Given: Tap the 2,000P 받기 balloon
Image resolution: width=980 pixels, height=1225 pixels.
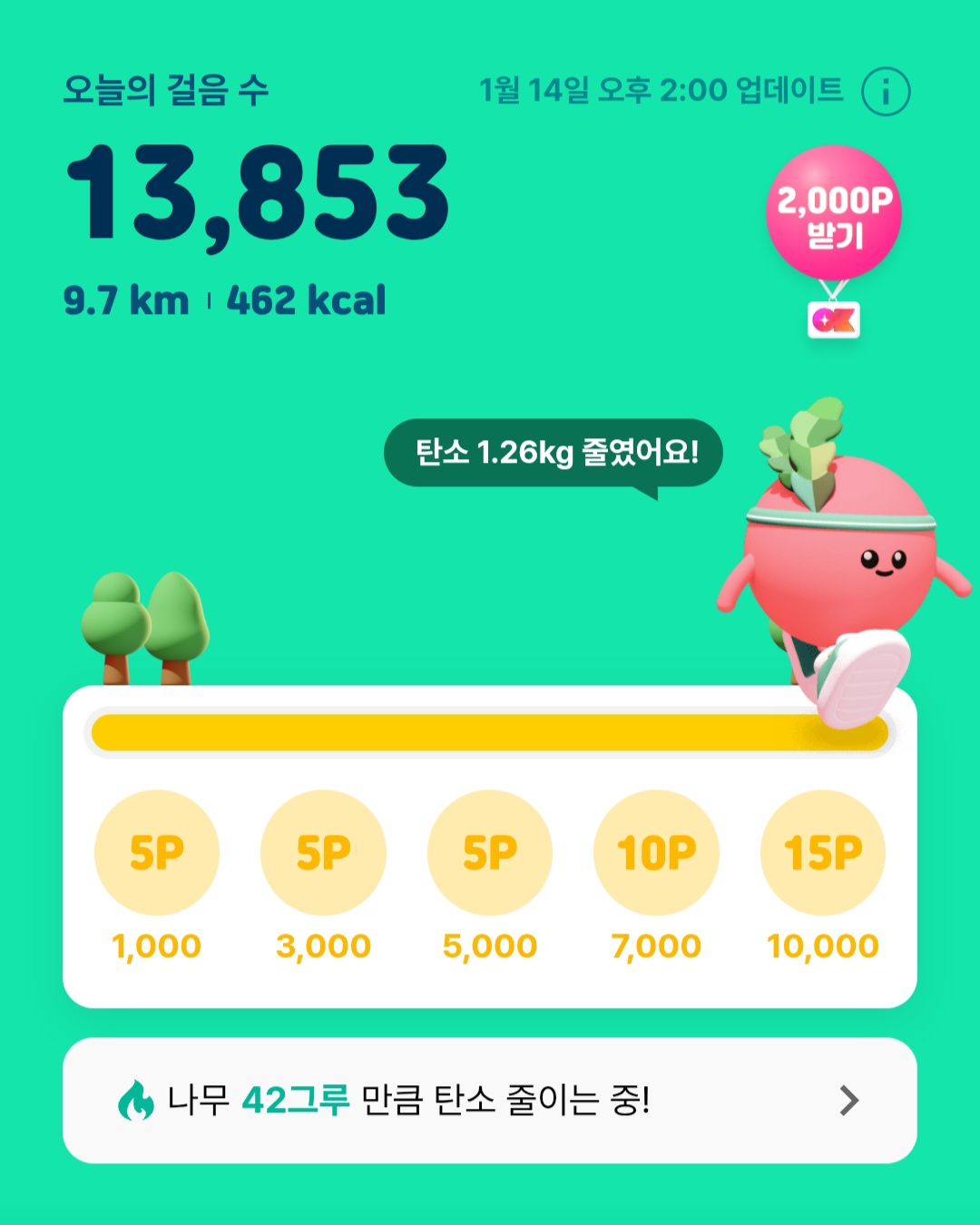Looking at the screenshot, I should pyautogui.click(x=834, y=216).
